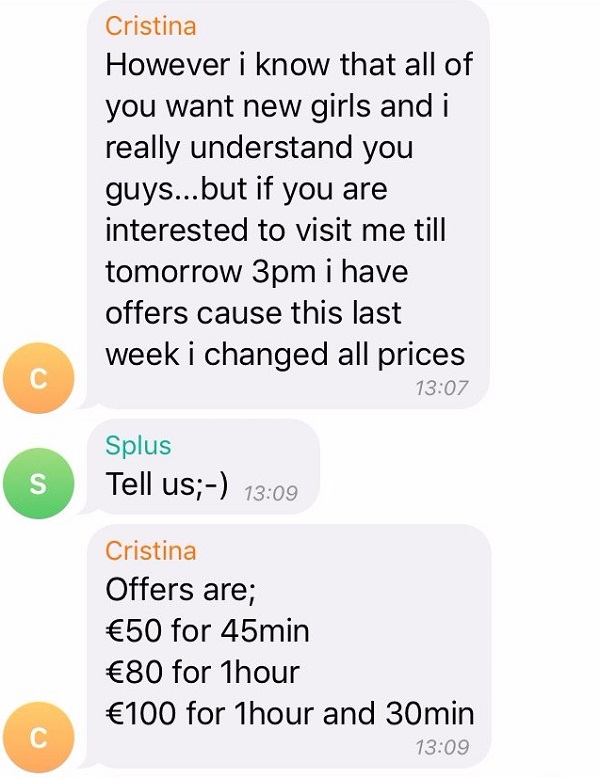Image resolution: width=600 pixels, height=778 pixels.
Task: Tap the Splus sender name above "Tell us"
Action: pyautogui.click(x=138, y=447)
